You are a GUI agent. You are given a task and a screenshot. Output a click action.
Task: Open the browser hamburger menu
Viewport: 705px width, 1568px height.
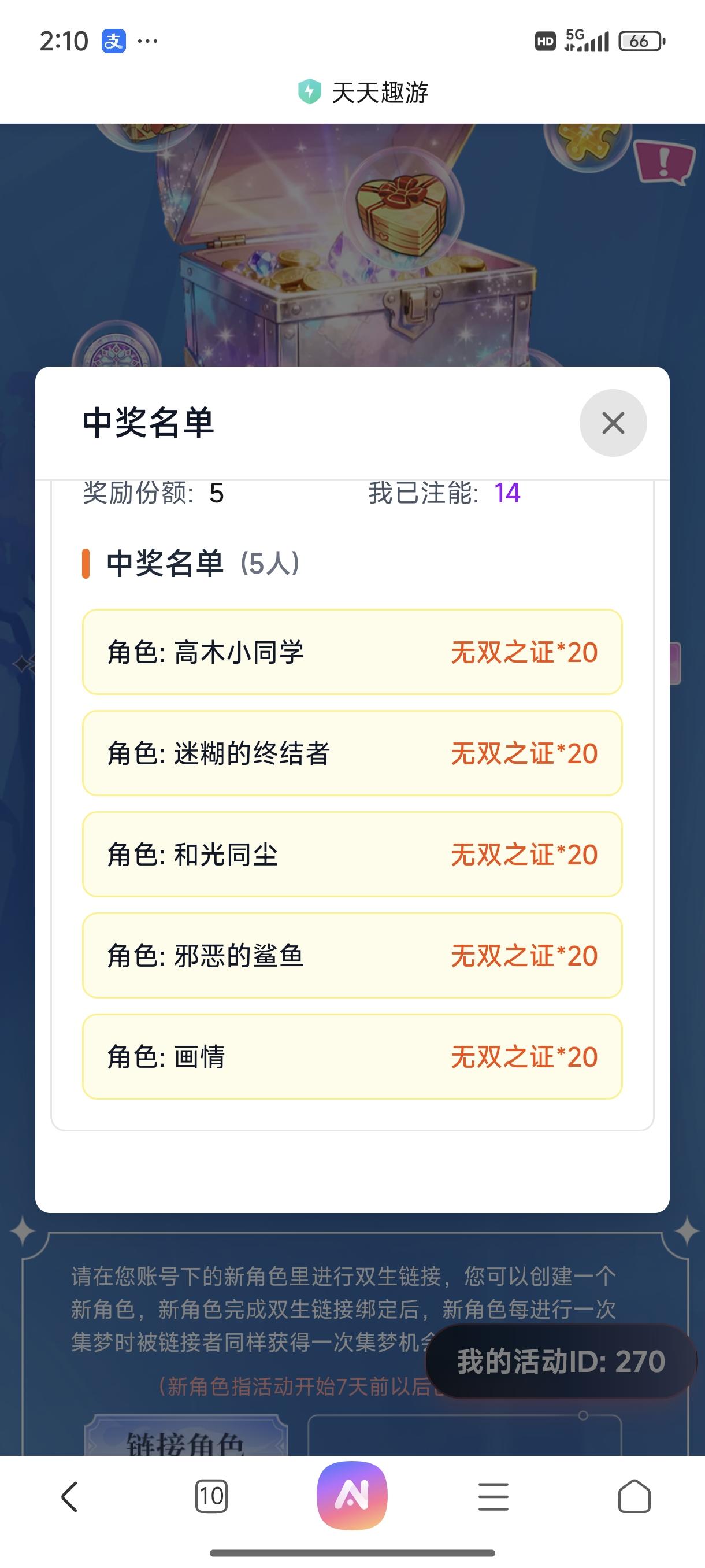(493, 1497)
